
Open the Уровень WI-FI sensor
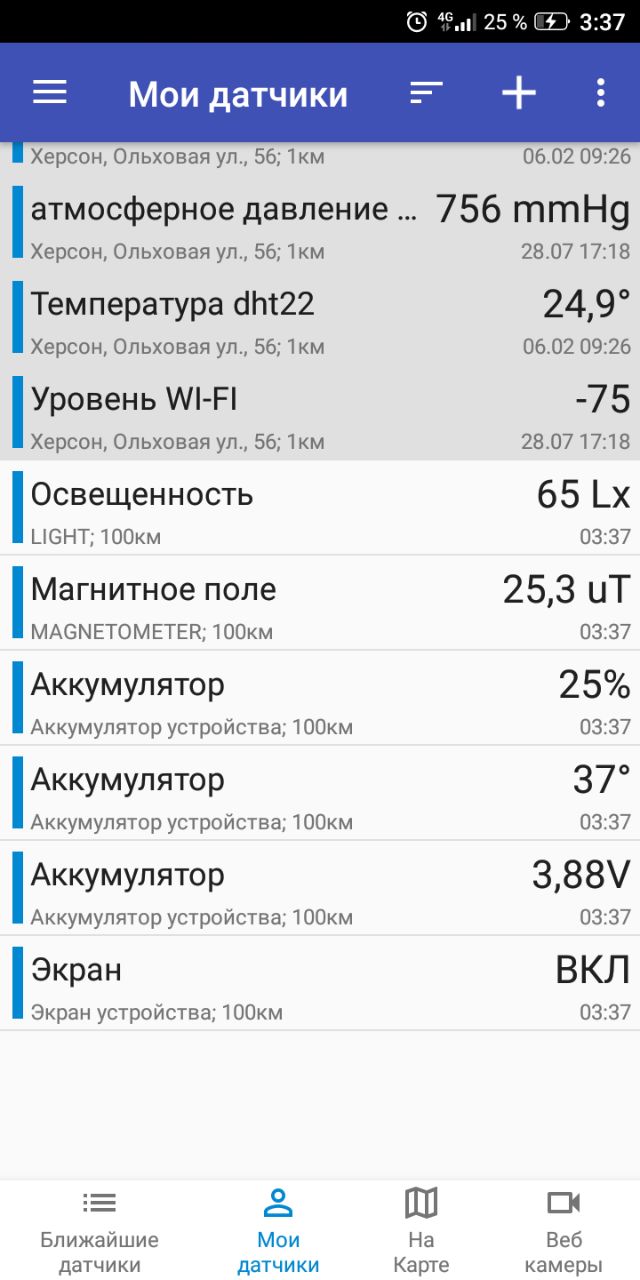(x=320, y=414)
